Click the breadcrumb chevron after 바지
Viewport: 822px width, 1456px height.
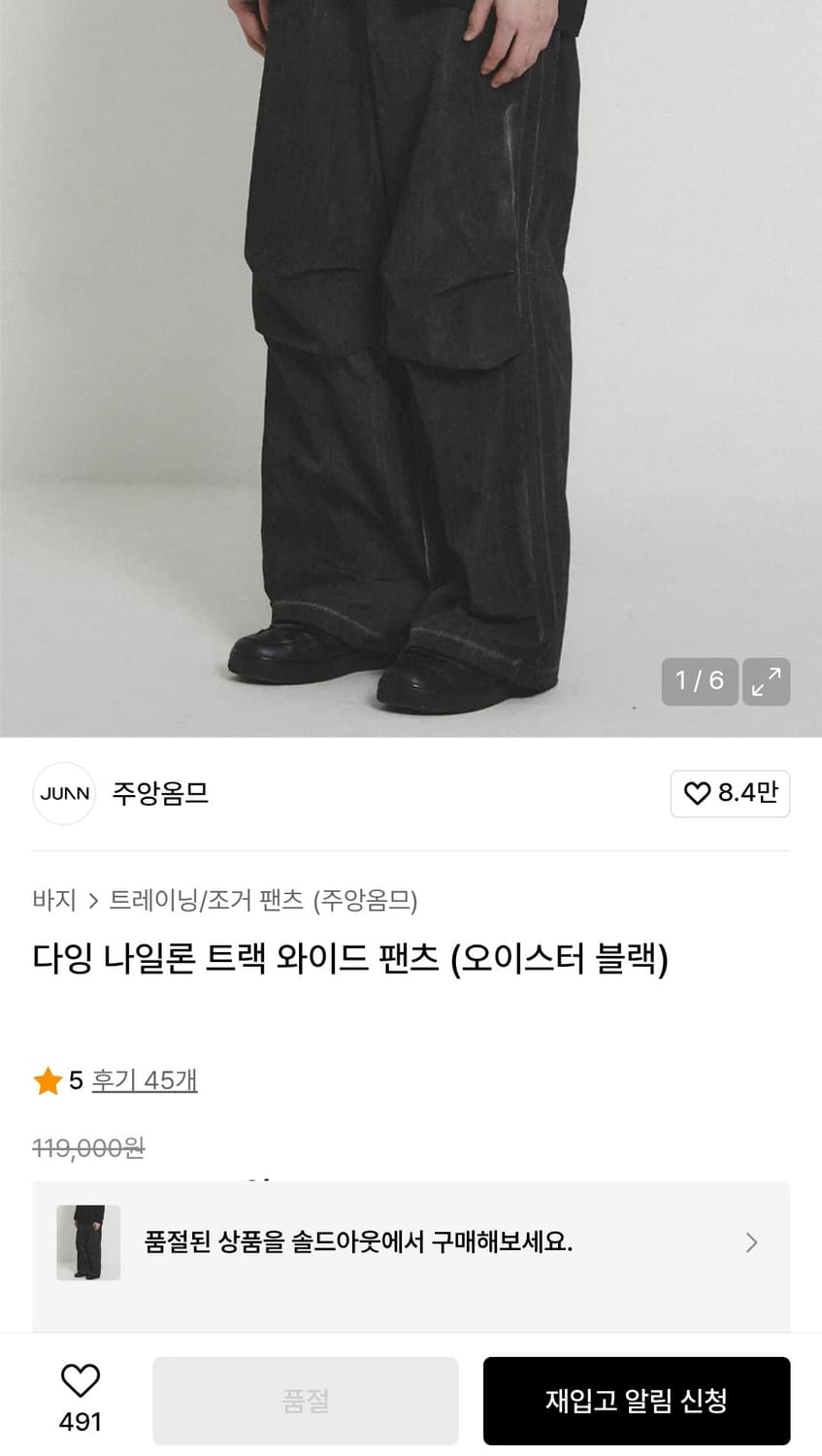tap(93, 900)
